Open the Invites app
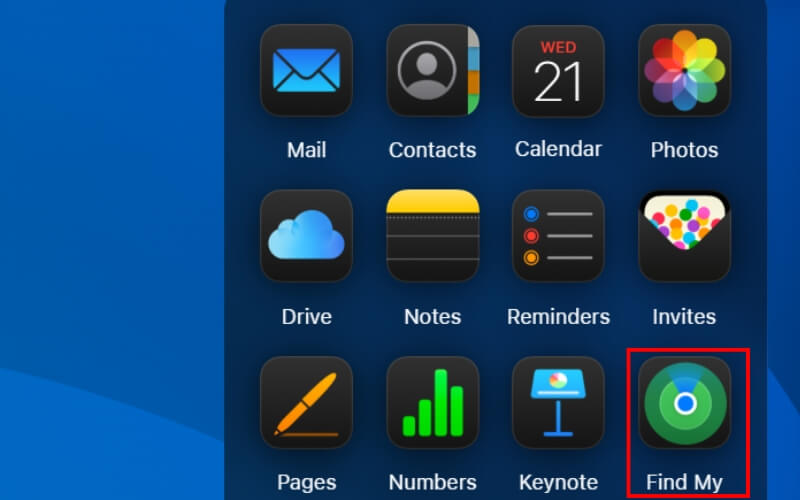 click(x=684, y=236)
